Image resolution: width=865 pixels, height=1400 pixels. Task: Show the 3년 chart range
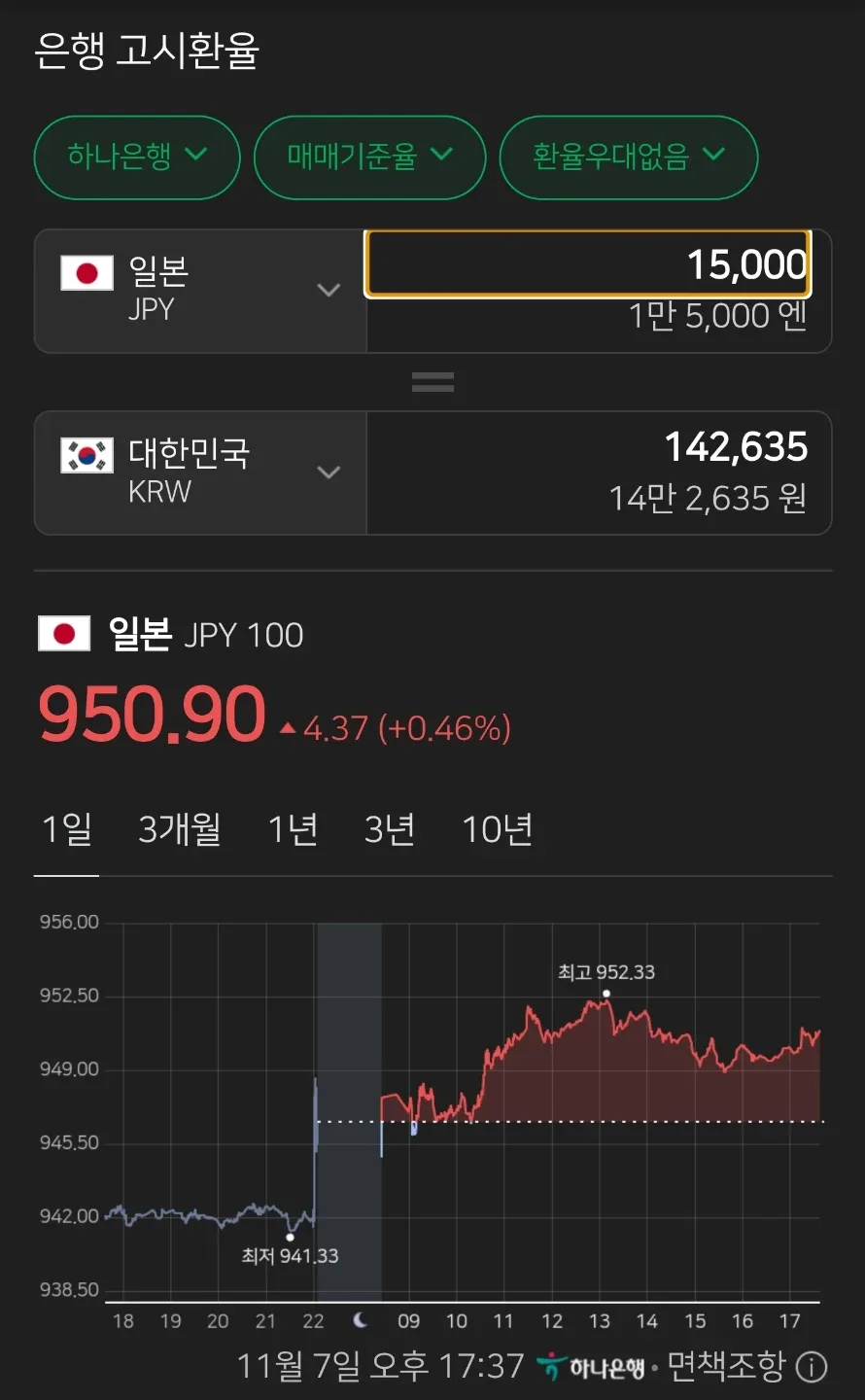[390, 829]
